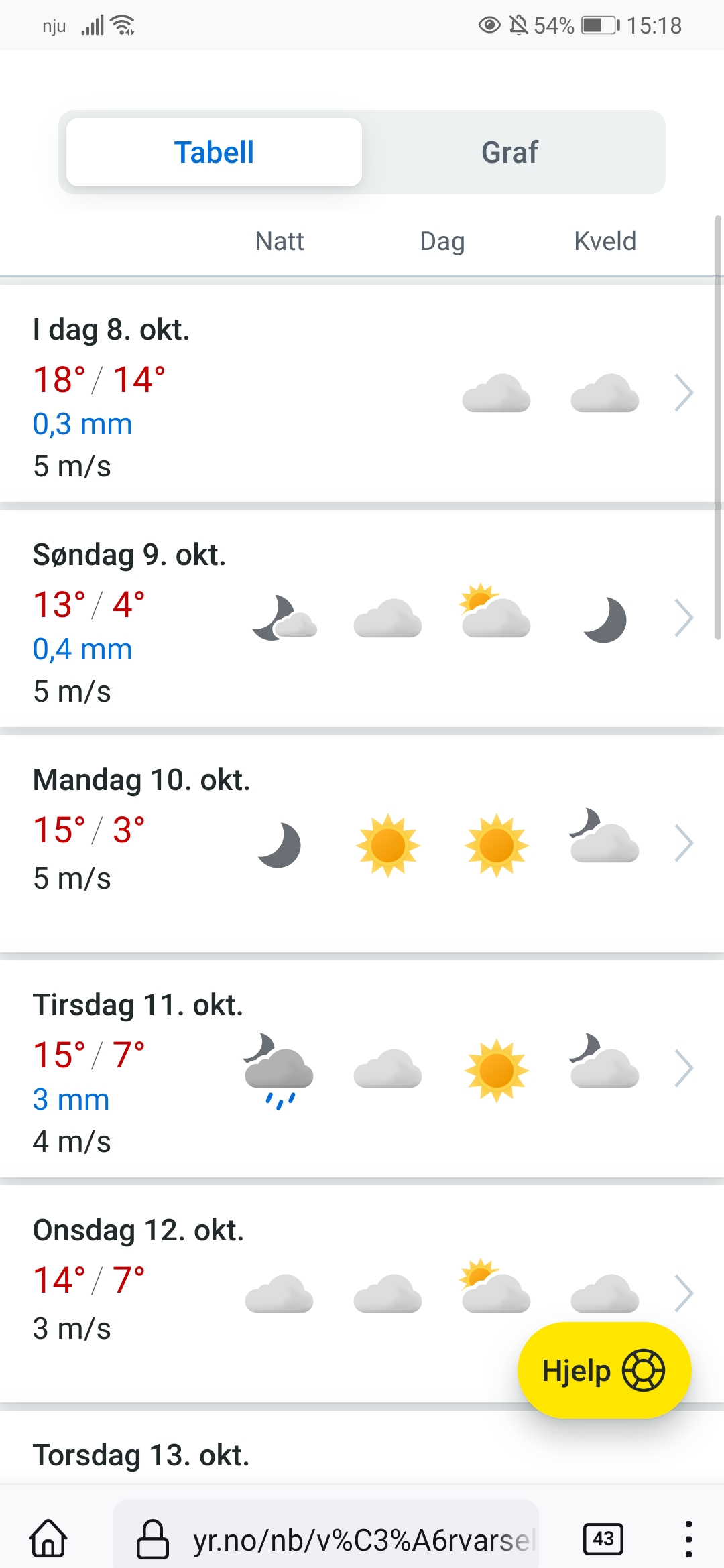Open Søndag 9. okt. forecast details
This screenshot has height=1568, width=724.
click(683, 618)
